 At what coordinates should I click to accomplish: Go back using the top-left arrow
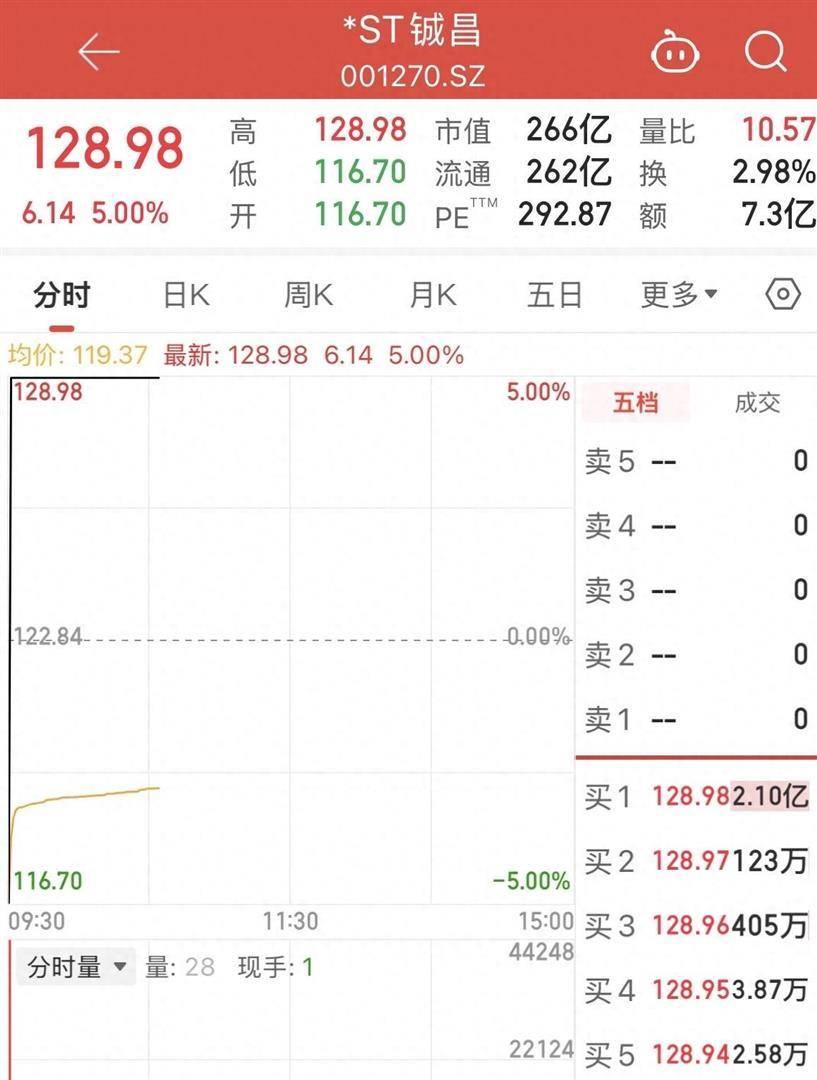pos(98,51)
